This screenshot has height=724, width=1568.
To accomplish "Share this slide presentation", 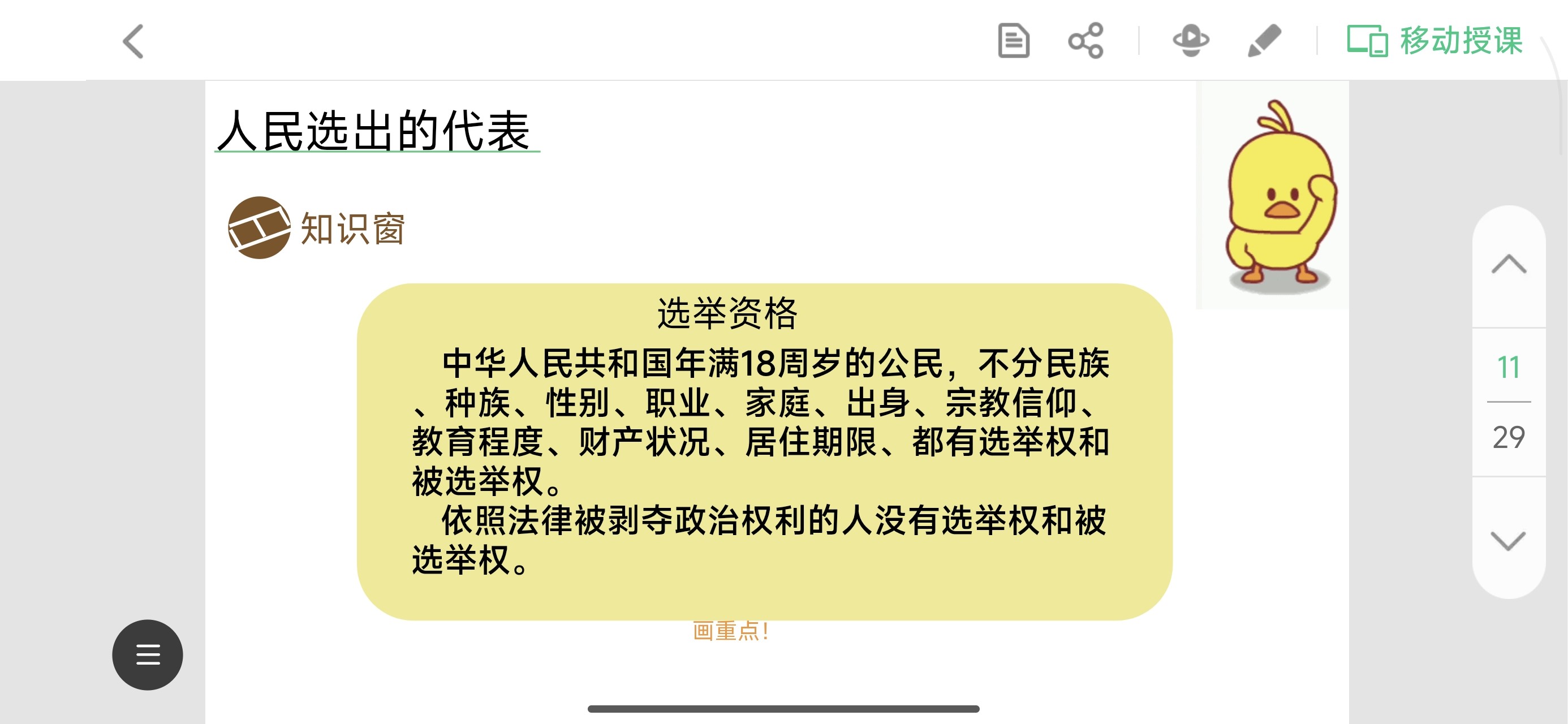I will click(x=1085, y=41).
